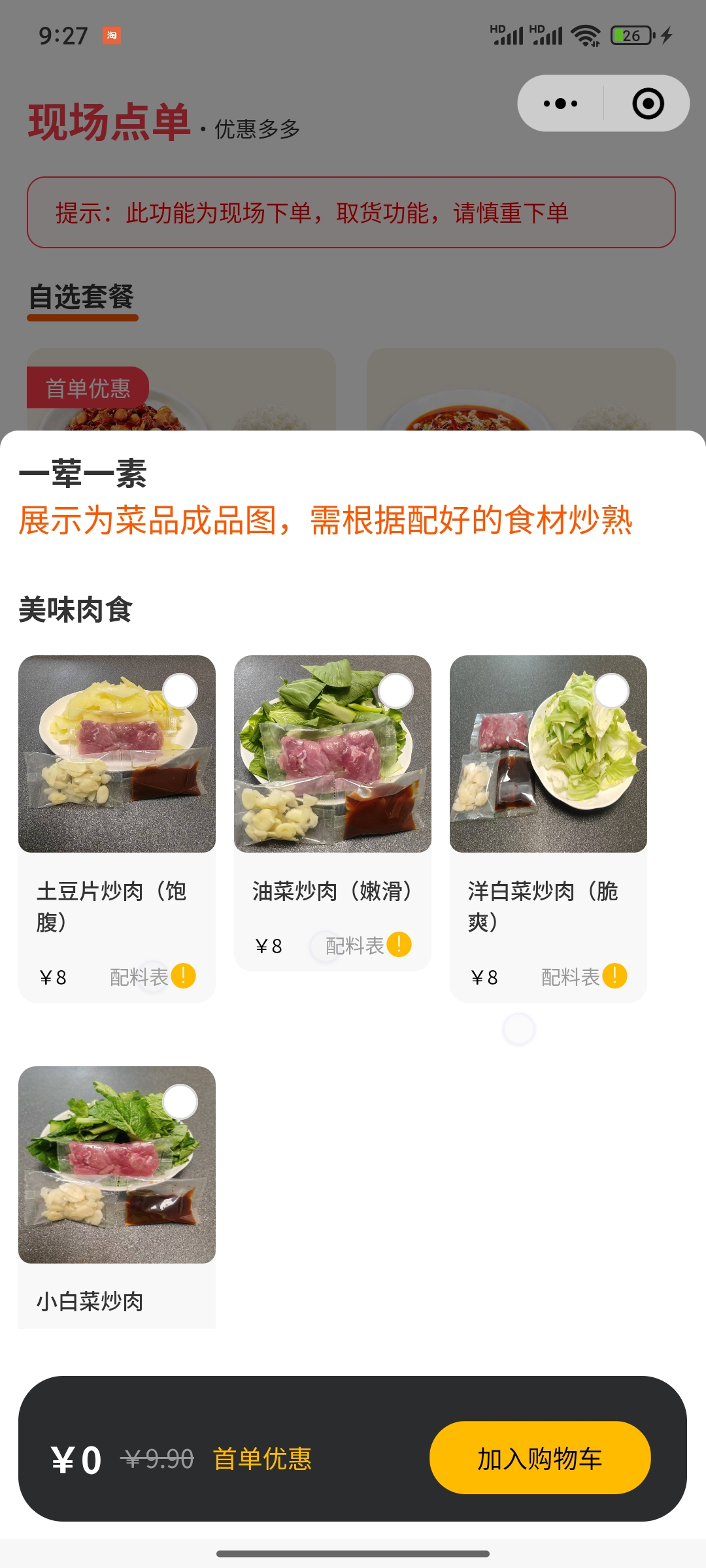Tap the 油菜炒肉 dish photo
706x1568 pixels.
(333, 754)
